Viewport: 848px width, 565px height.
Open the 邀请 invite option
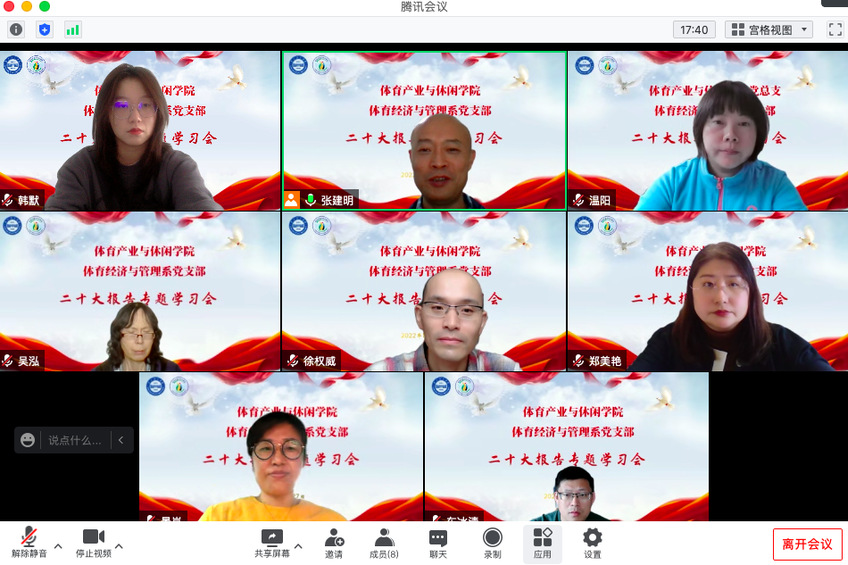coord(334,543)
